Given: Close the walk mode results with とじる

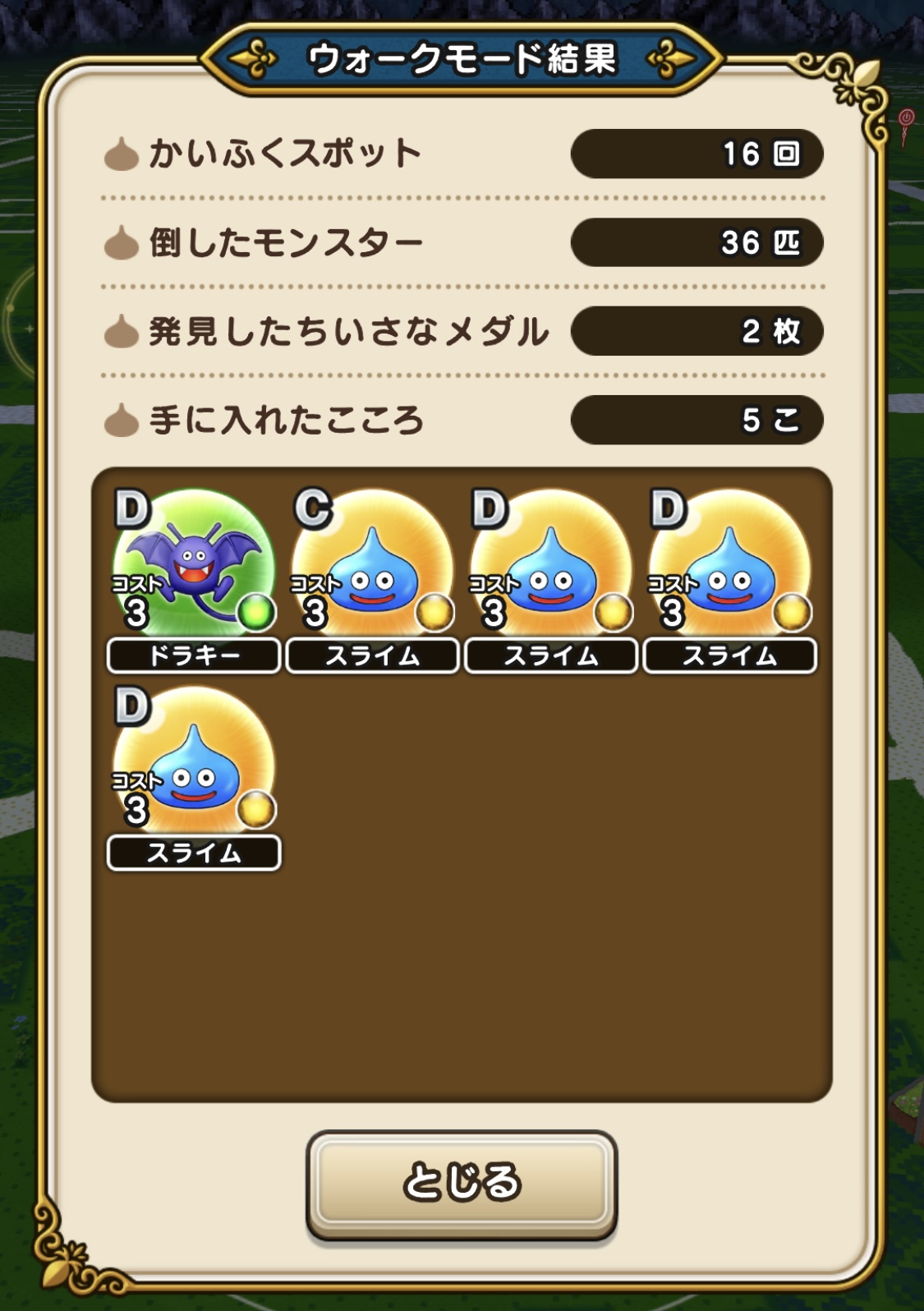Looking at the screenshot, I should [462, 1182].
